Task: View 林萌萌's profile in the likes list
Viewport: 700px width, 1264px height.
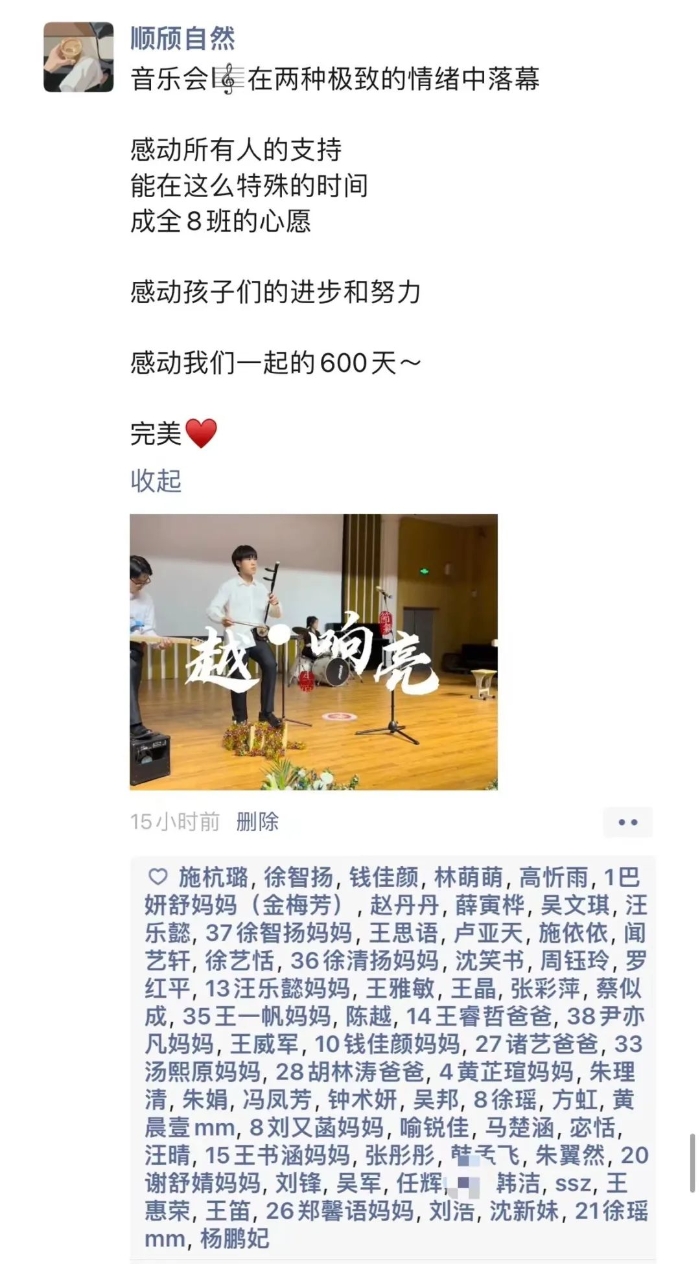Action: tap(469, 878)
